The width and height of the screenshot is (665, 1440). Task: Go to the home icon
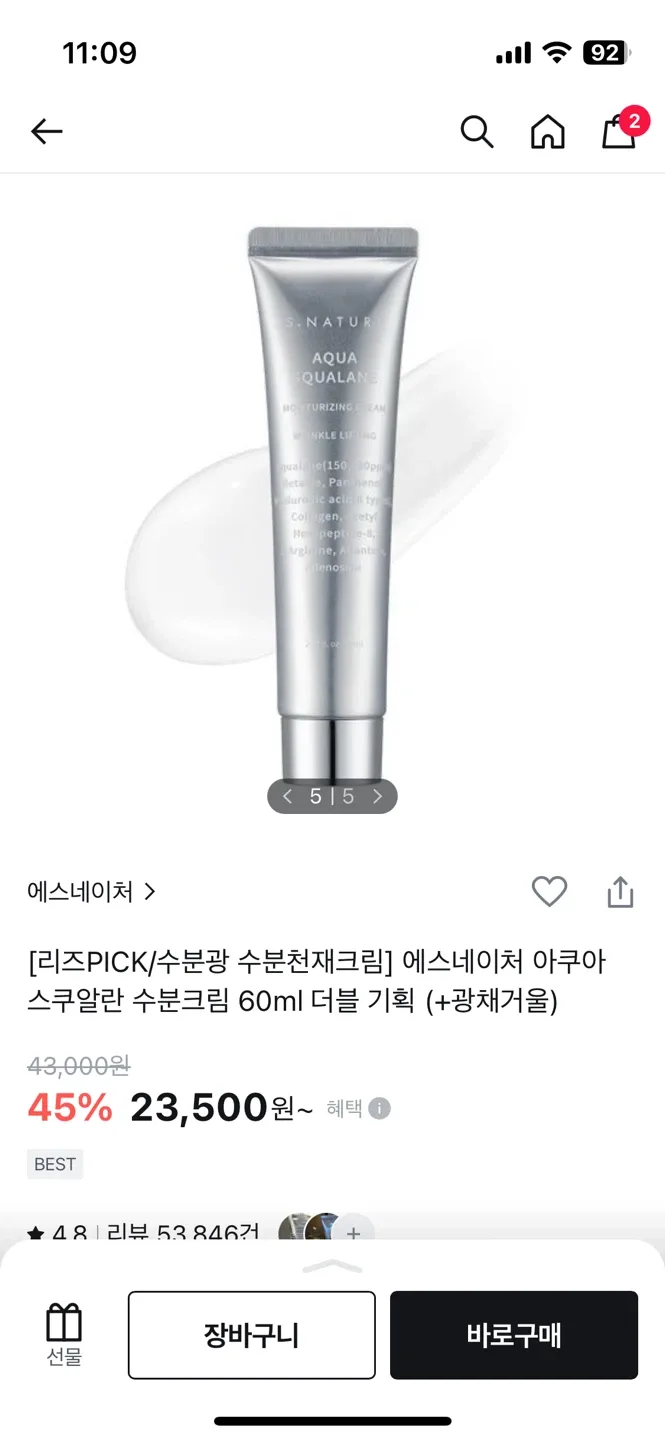[547, 131]
